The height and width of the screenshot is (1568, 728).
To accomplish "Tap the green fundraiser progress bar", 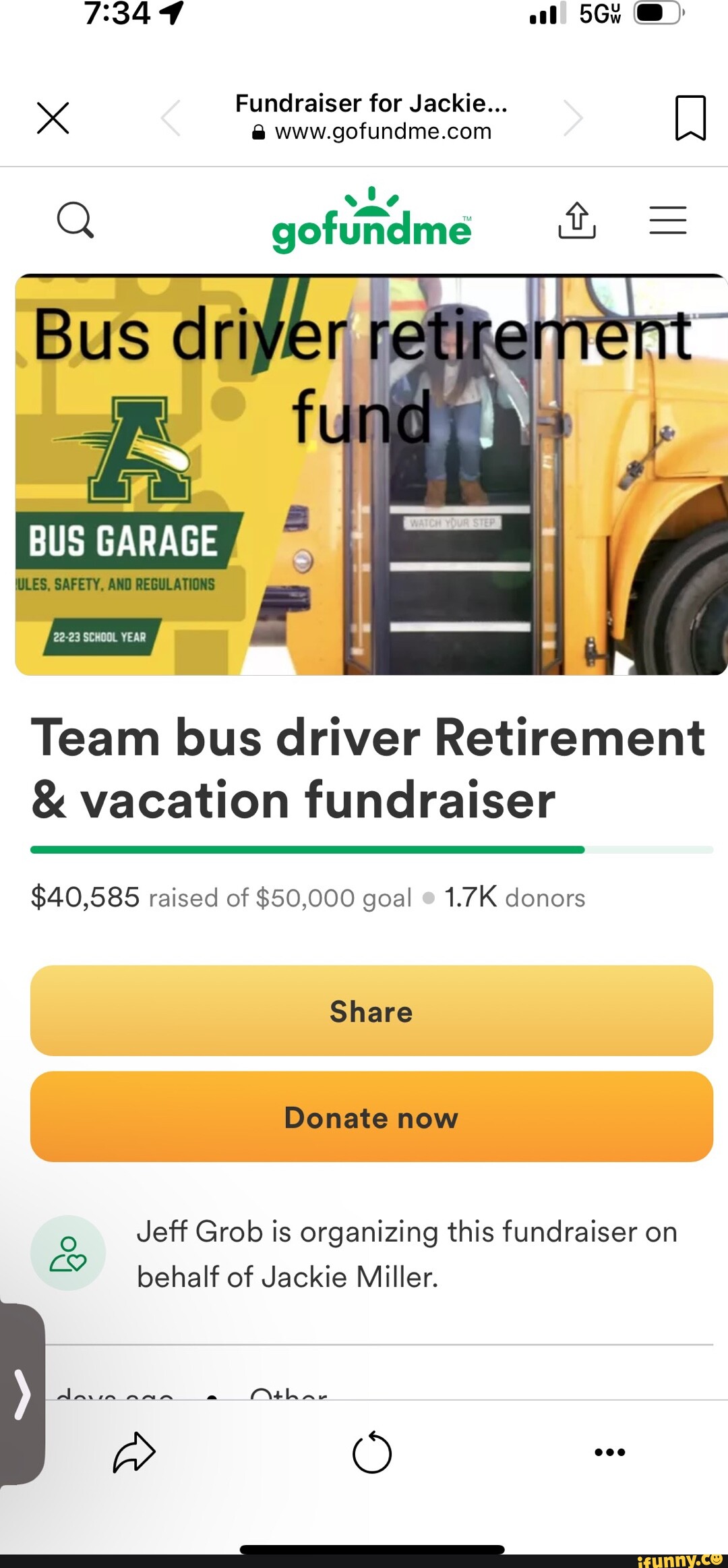I will click(307, 849).
